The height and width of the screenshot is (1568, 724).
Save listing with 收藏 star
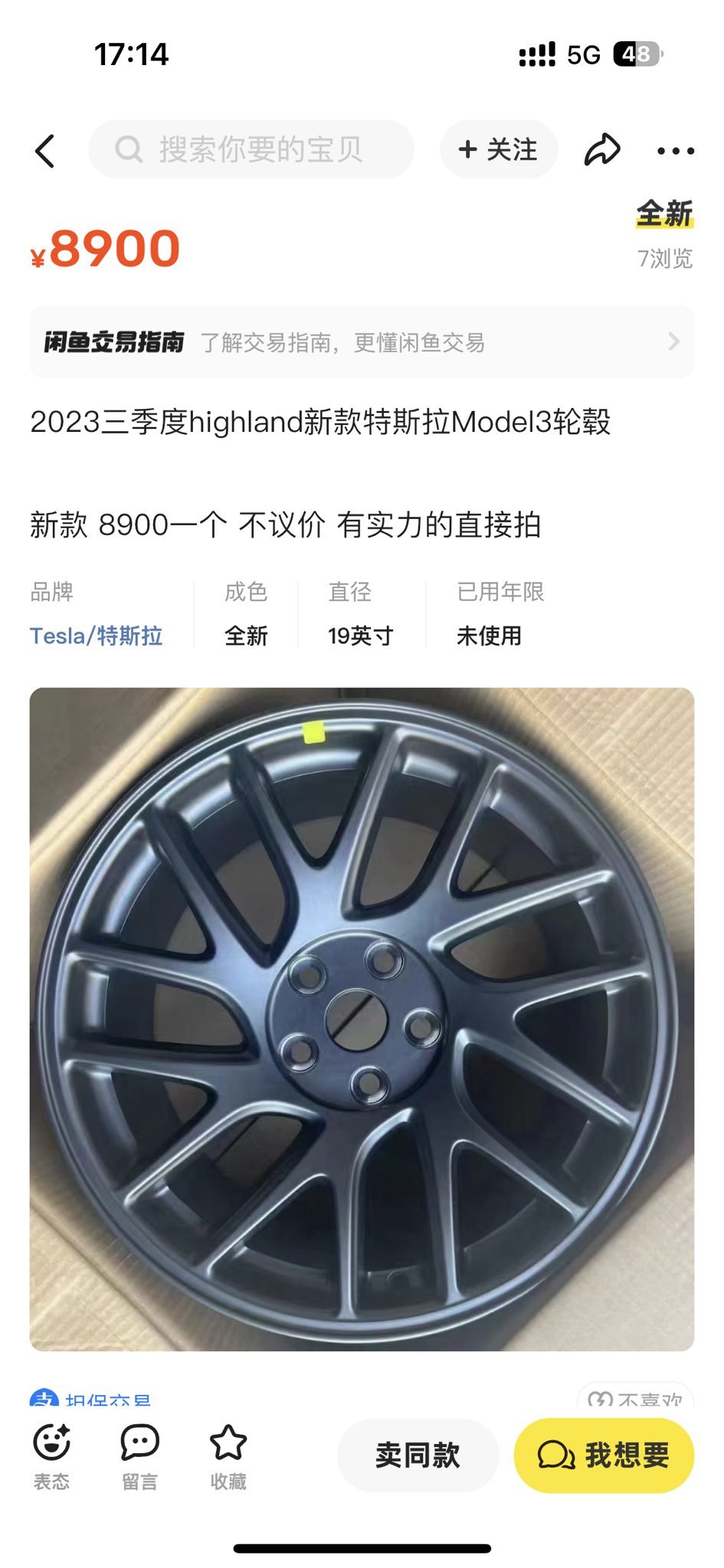(x=228, y=1457)
